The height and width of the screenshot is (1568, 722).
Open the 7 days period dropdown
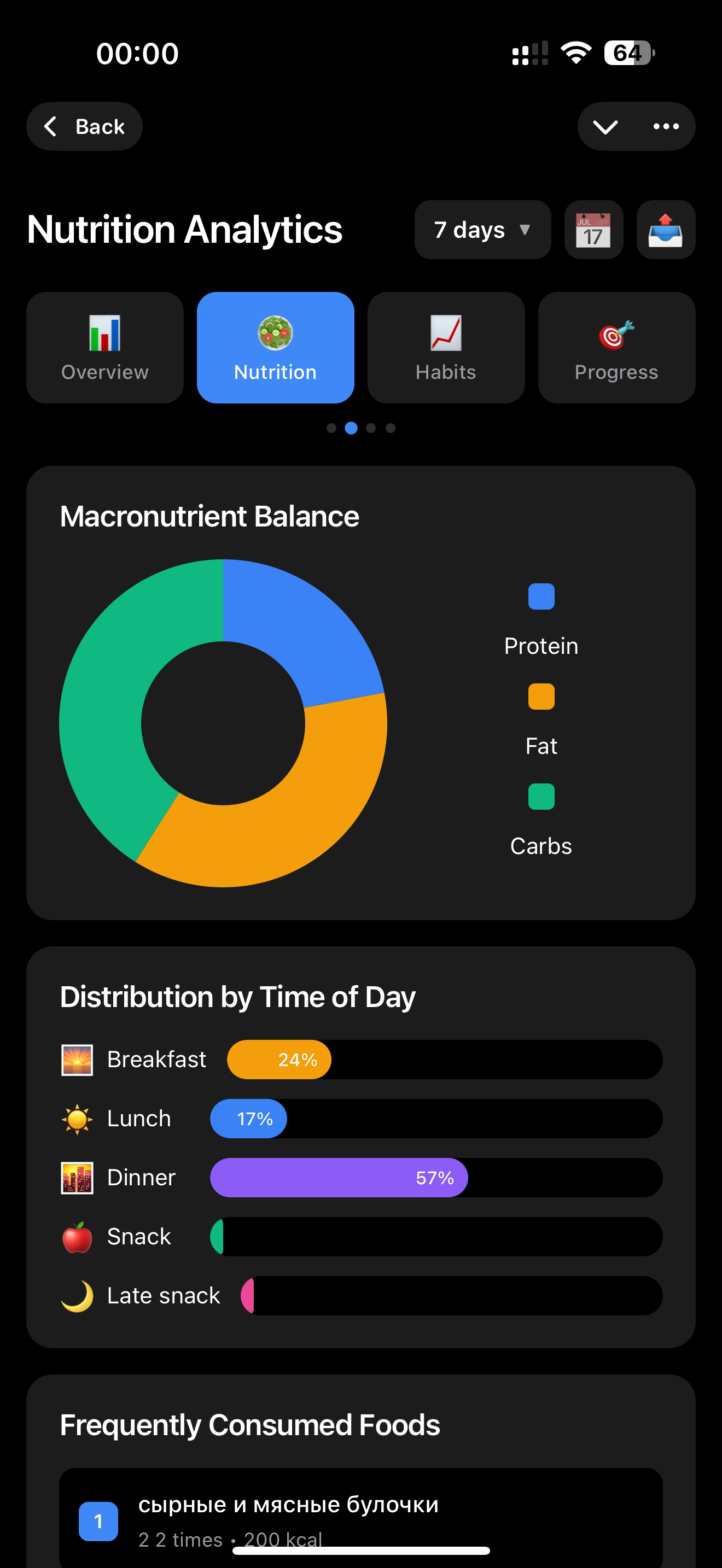(482, 230)
